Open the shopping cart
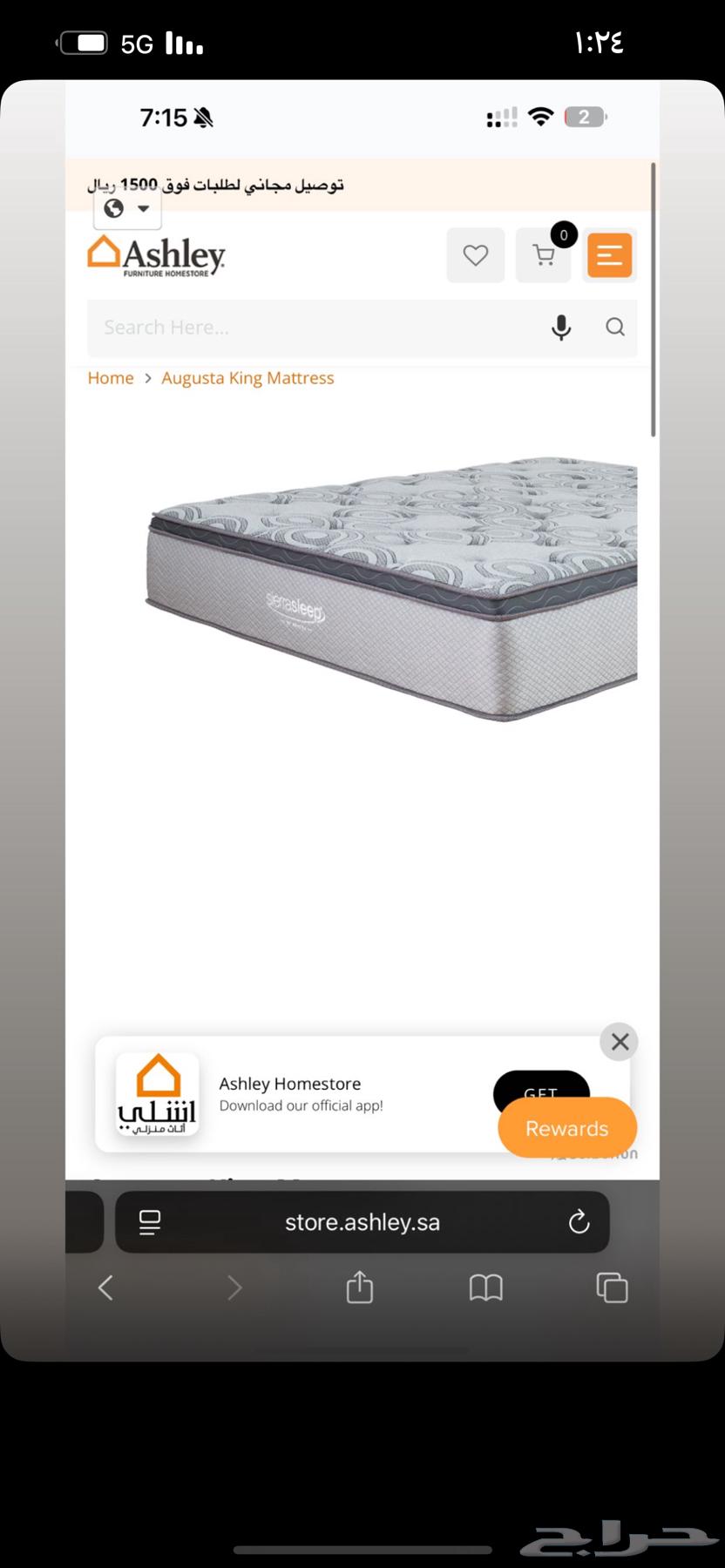This screenshot has width=725, height=1568. pyautogui.click(x=544, y=255)
